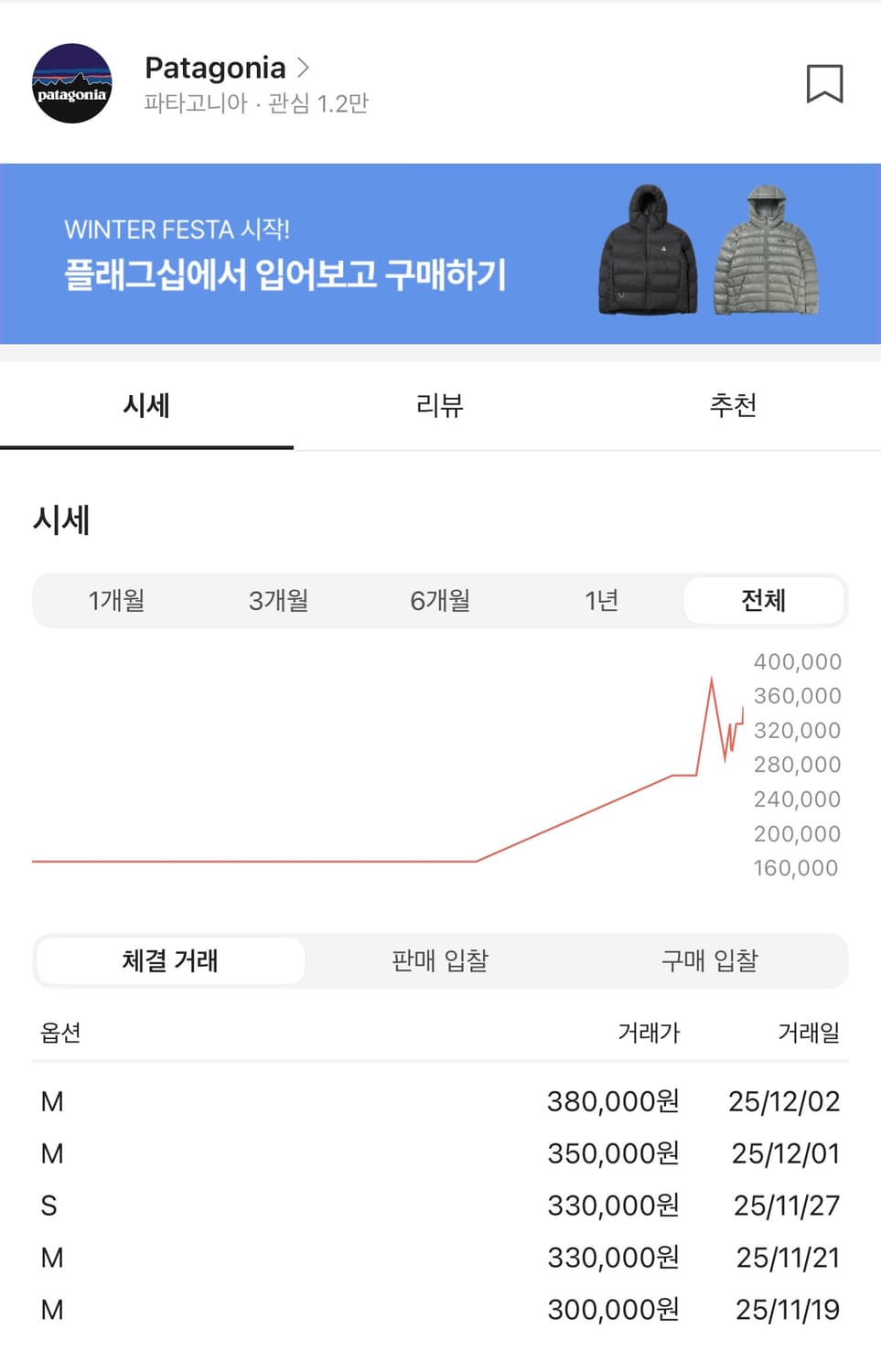
Task: Select the 체결 거래 trade history tab
Action: coord(169,960)
